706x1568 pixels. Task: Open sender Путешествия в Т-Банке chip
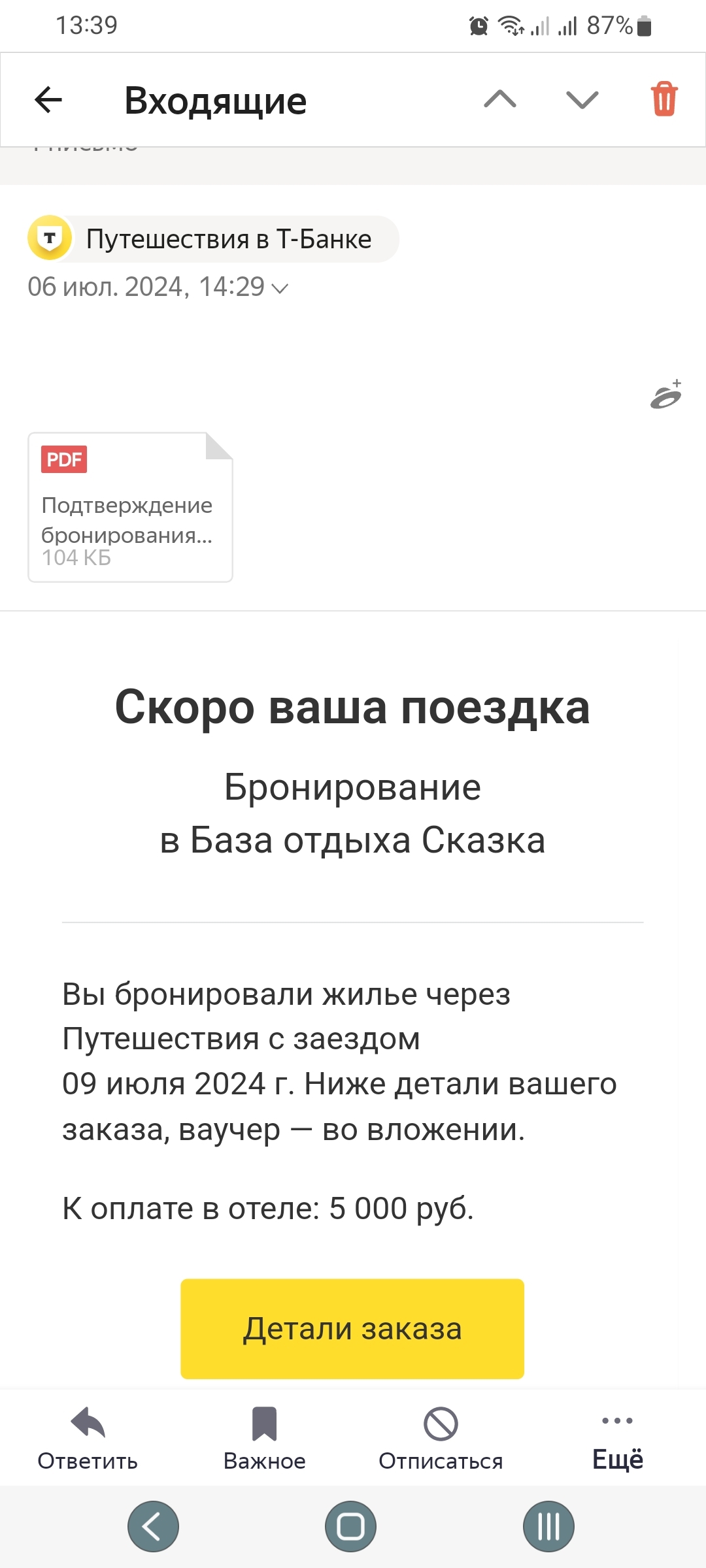(x=213, y=239)
